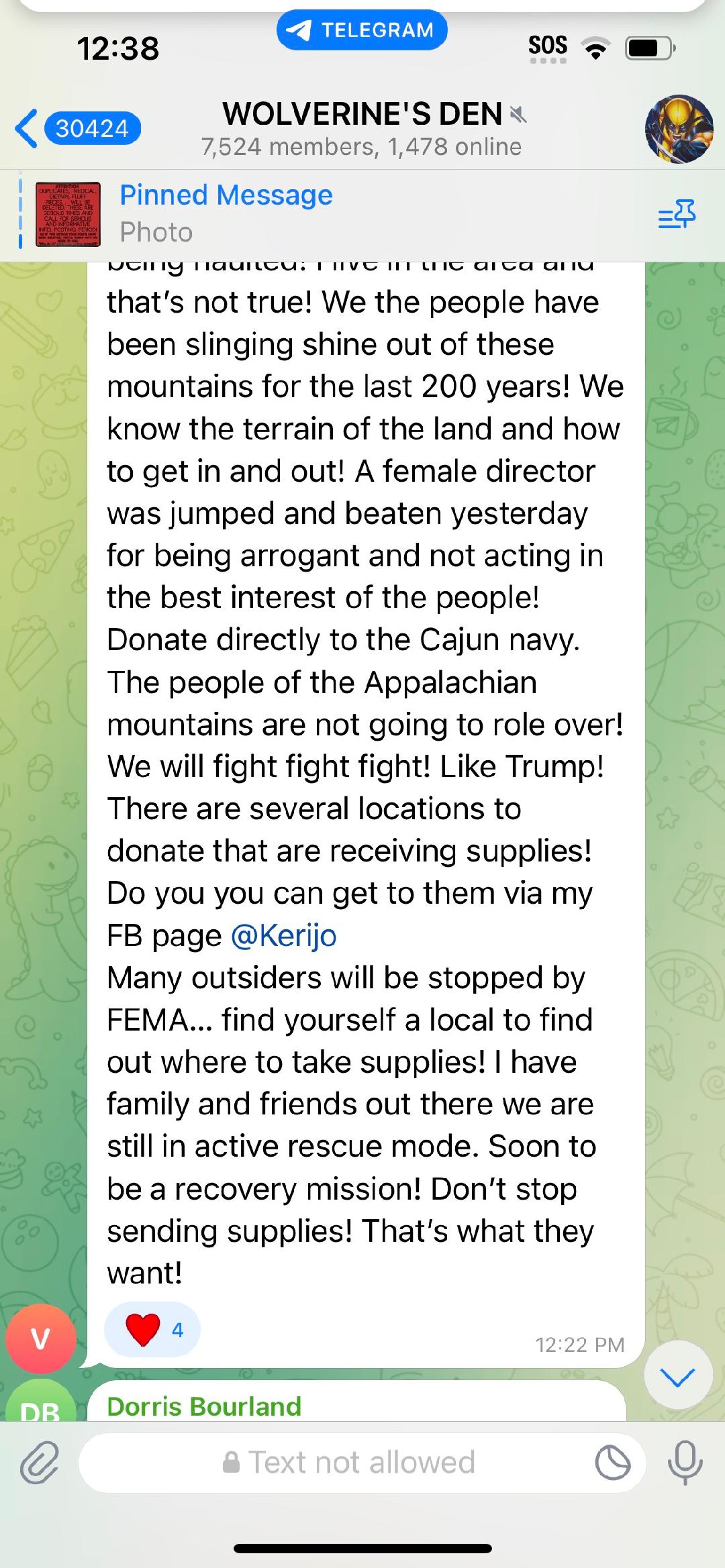Screen dimensions: 725x1568
Task: Open the sticker panel in the message field
Action: pyautogui.click(x=613, y=1463)
